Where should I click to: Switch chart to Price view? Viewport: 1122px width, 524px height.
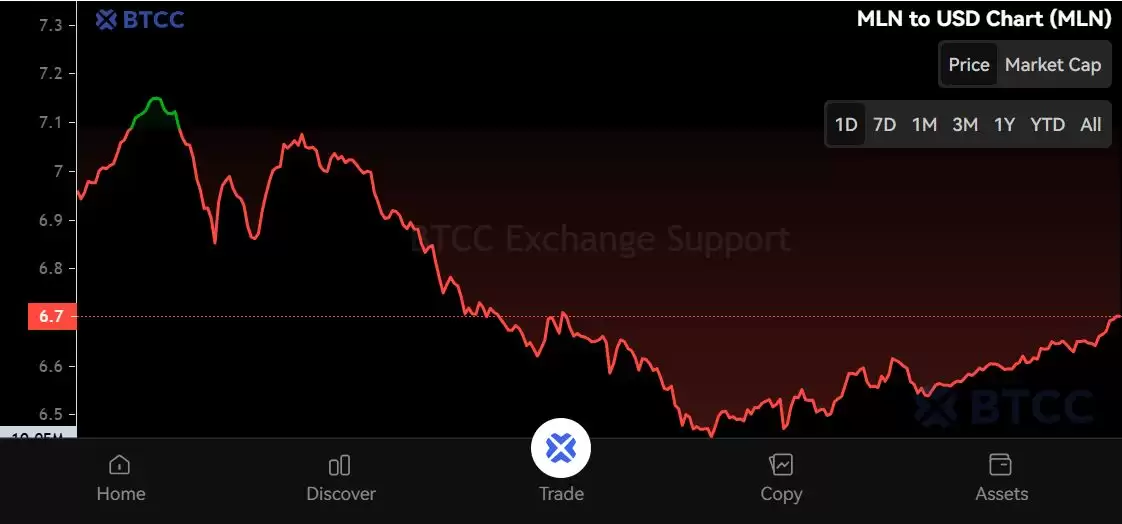(x=968, y=65)
